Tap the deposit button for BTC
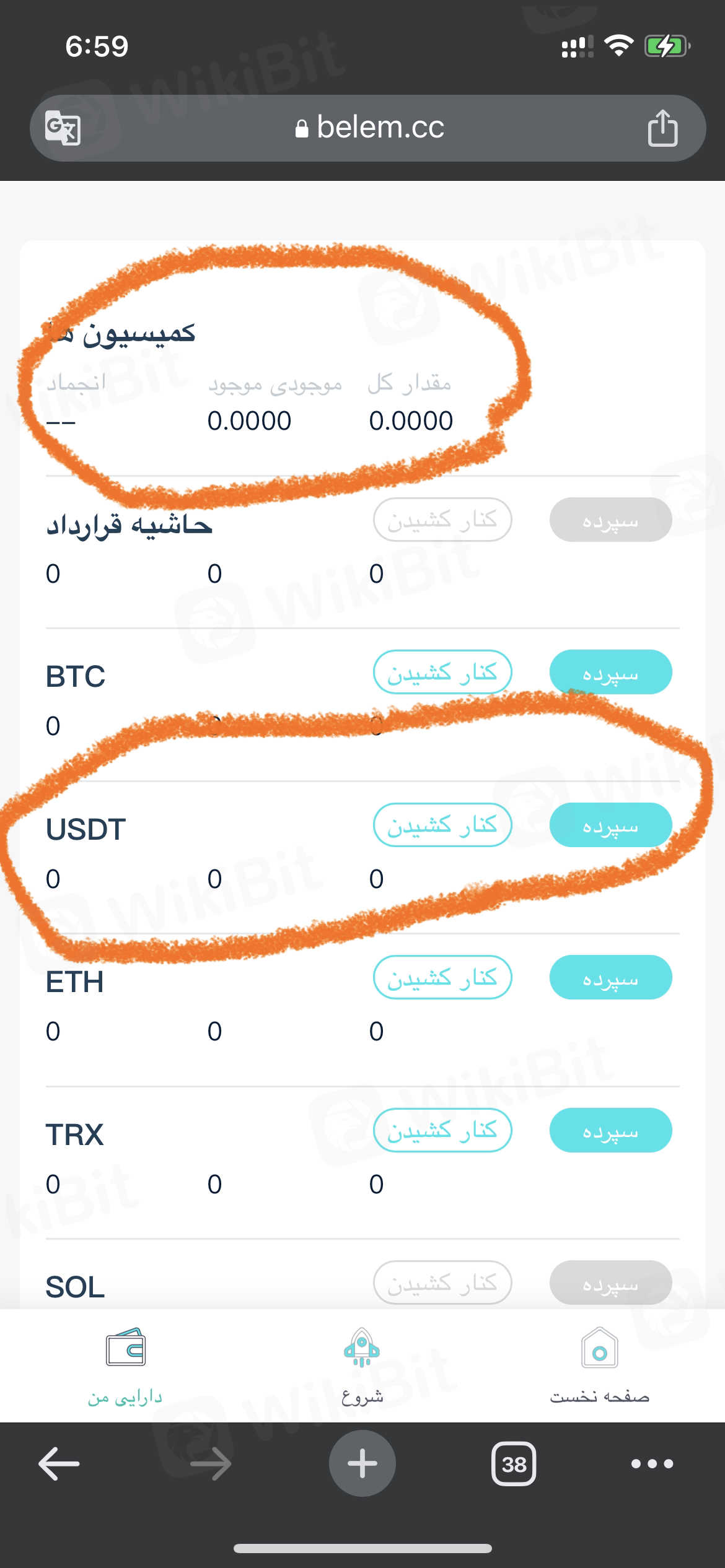Screen dimensions: 725x1568 [x=610, y=672]
